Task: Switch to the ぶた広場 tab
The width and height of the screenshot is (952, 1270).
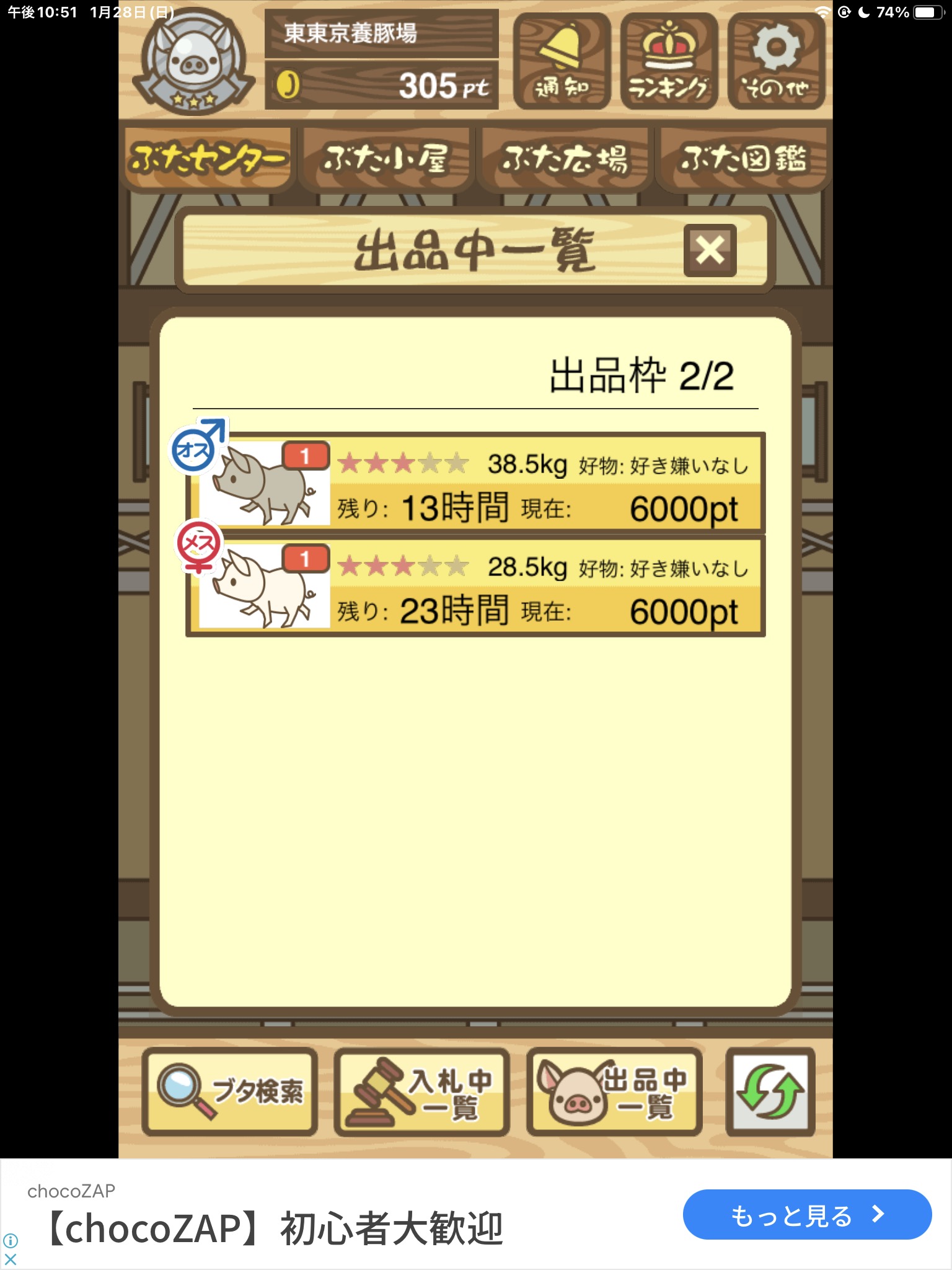Action: [565, 159]
